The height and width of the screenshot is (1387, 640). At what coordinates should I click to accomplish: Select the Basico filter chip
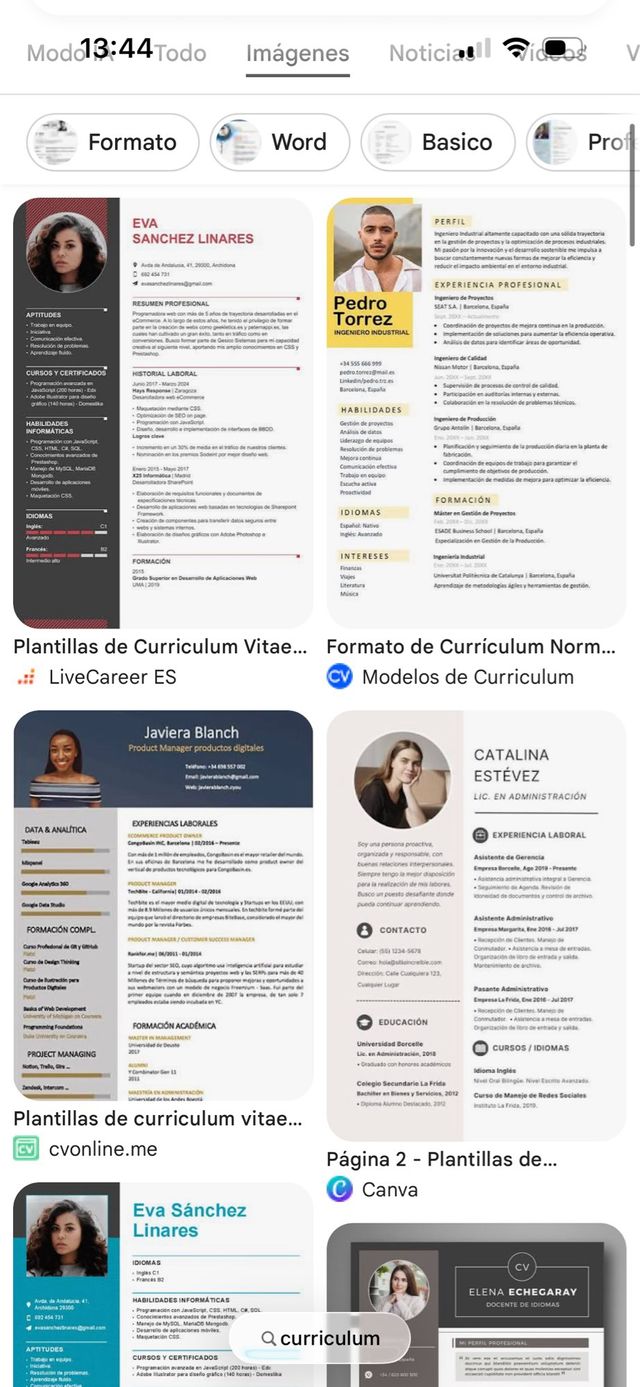[437, 142]
